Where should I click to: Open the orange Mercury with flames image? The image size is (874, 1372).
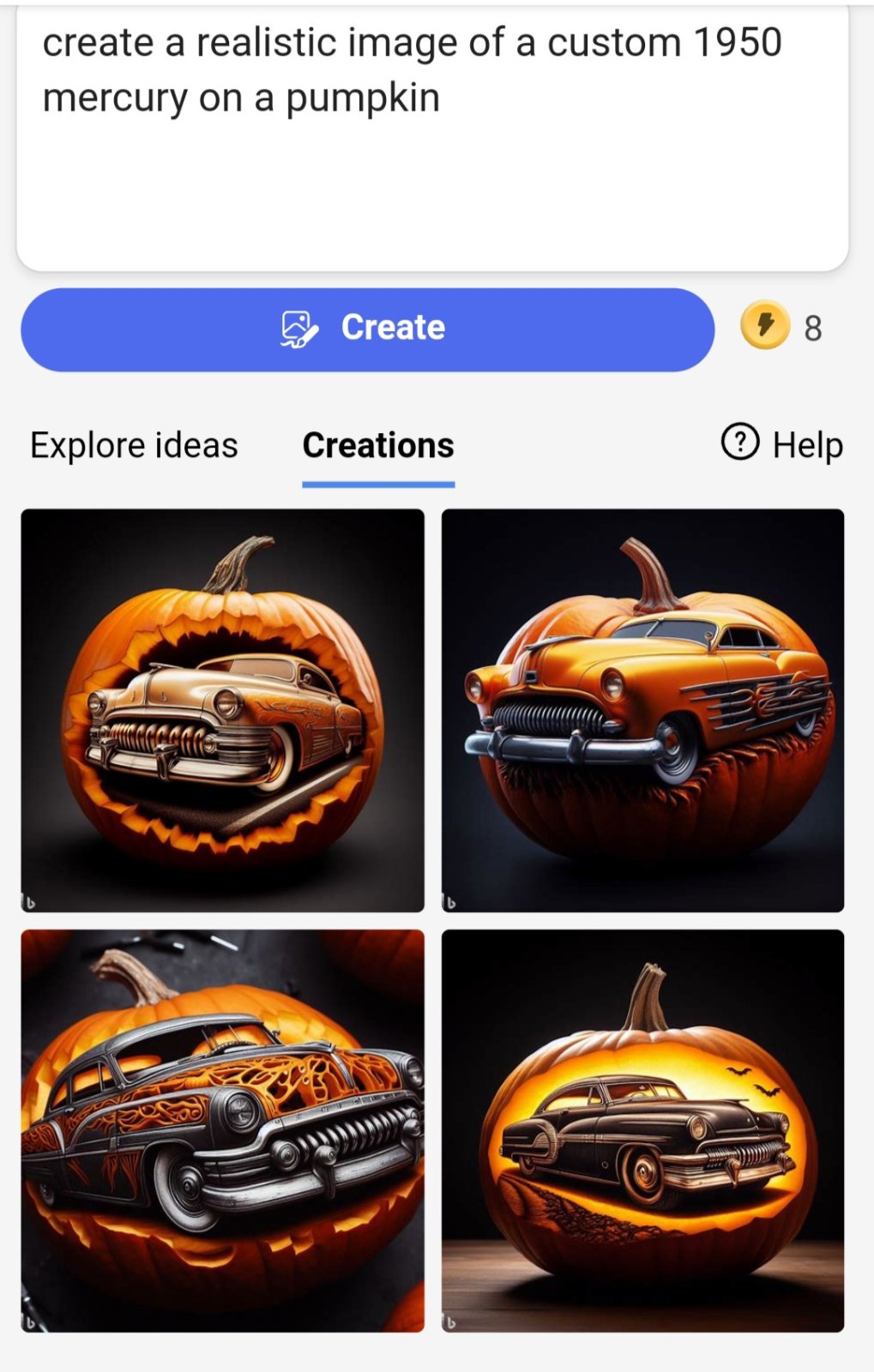click(642, 710)
